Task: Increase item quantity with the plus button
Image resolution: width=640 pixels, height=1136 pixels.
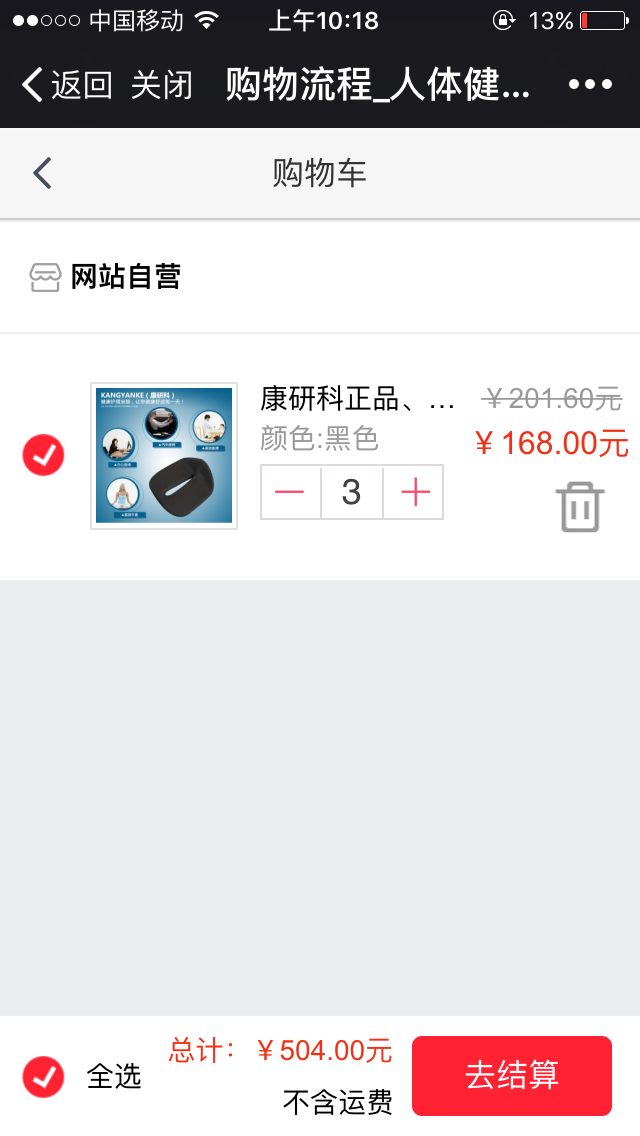Action: pos(414,492)
